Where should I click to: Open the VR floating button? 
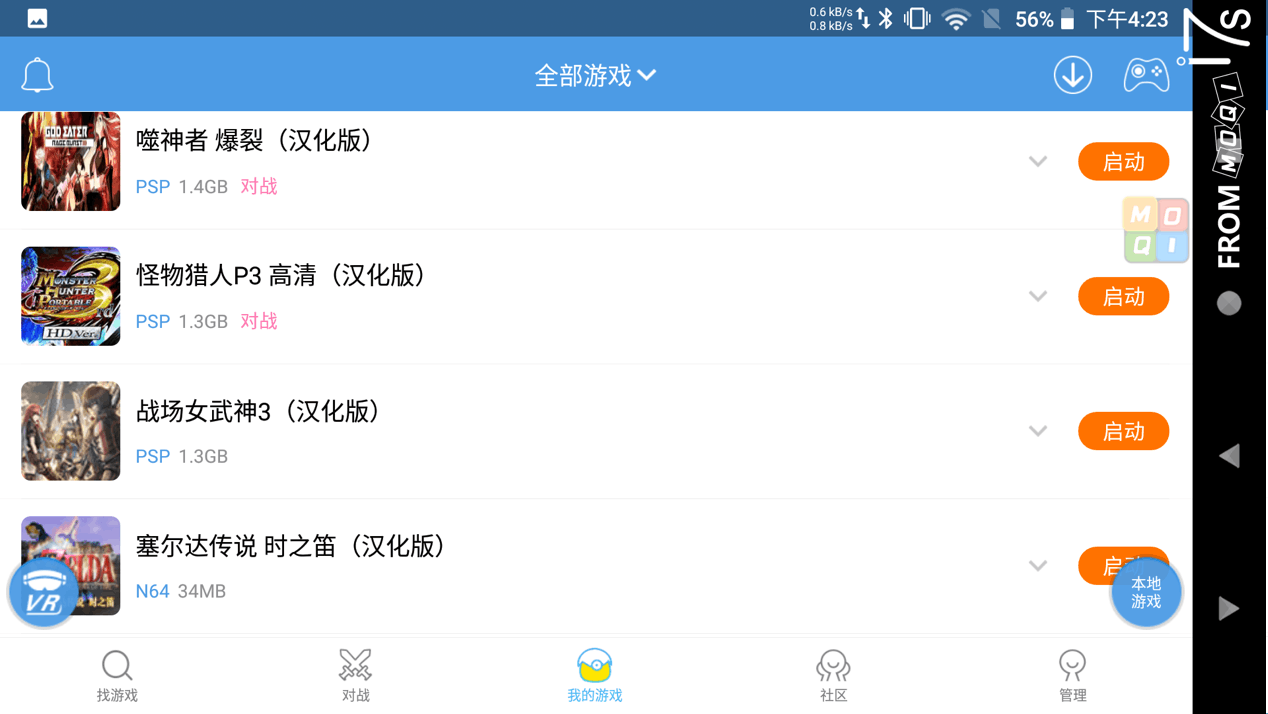(43, 593)
